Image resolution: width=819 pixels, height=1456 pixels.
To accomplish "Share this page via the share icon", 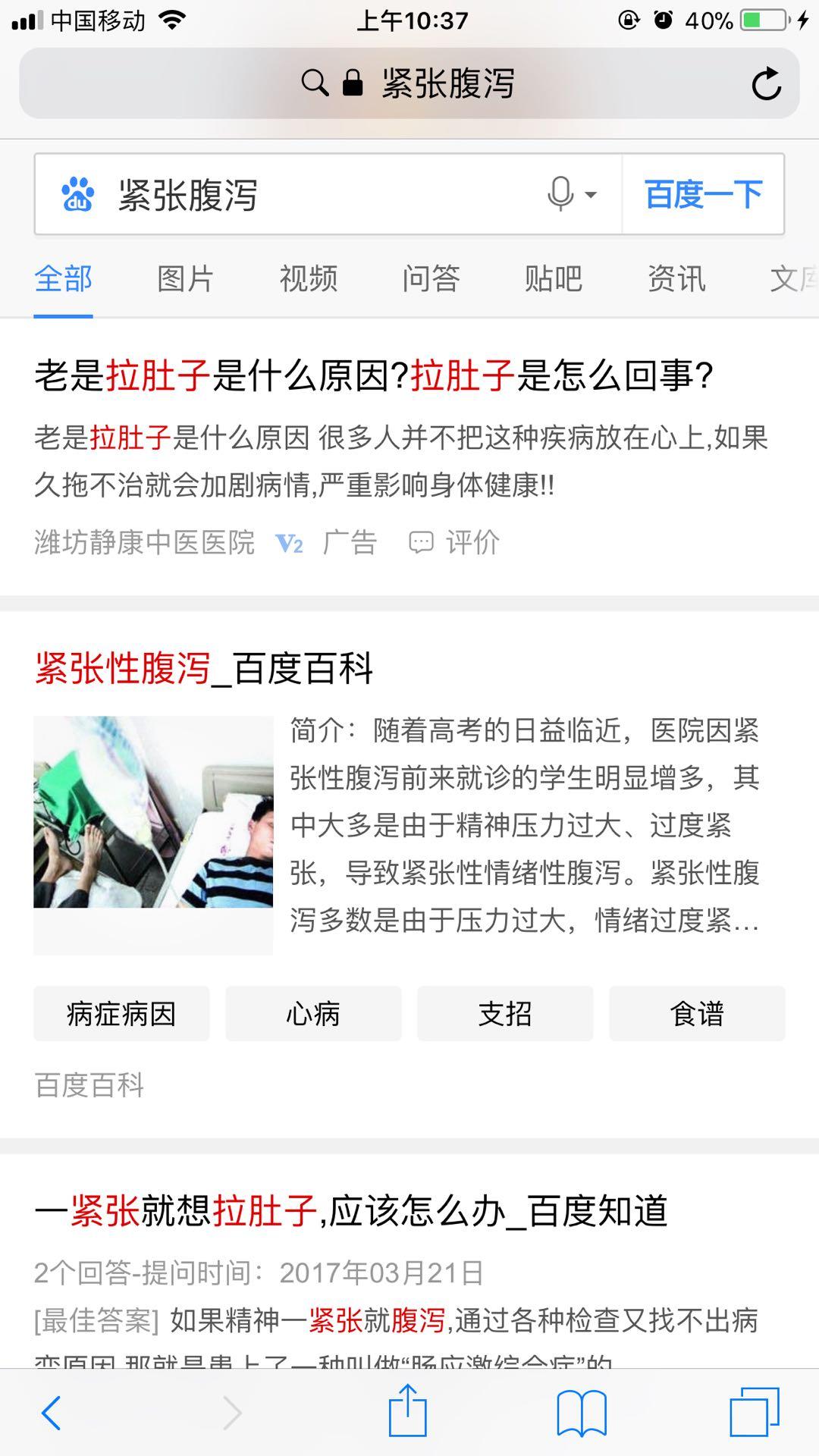I will coord(408,1412).
